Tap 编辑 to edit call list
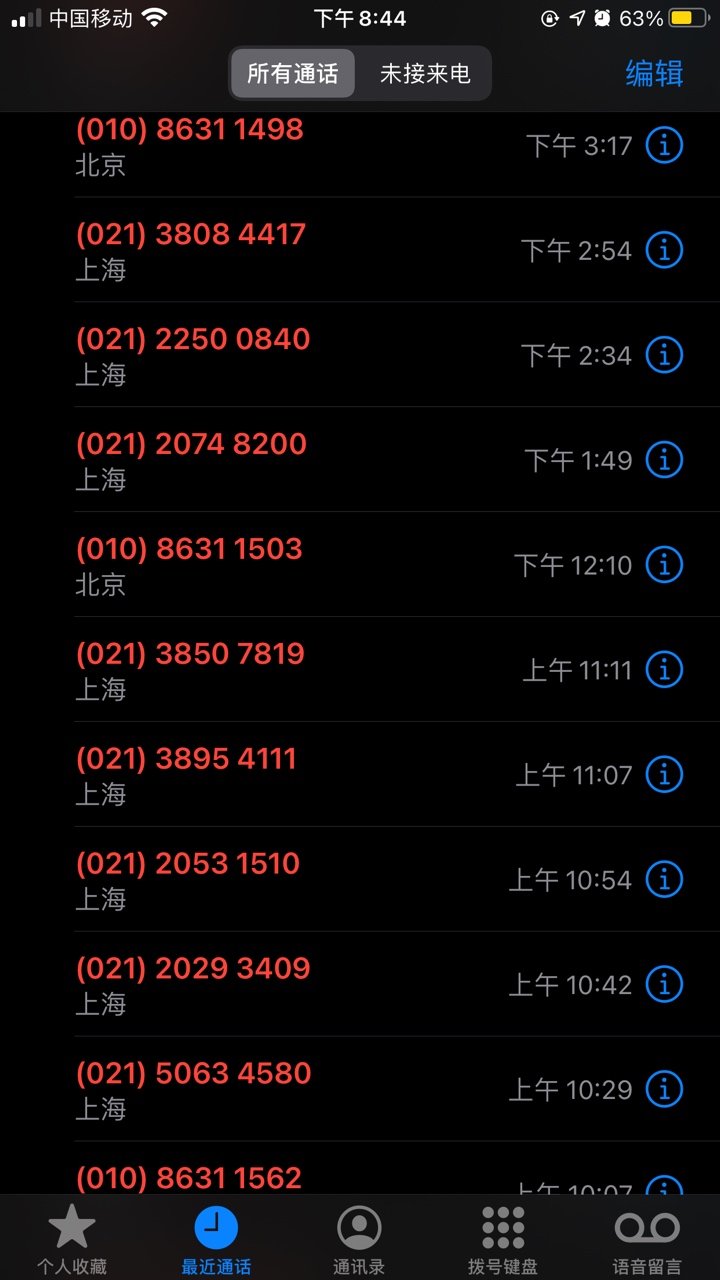This screenshot has width=720, height=1280. point(654,73)
